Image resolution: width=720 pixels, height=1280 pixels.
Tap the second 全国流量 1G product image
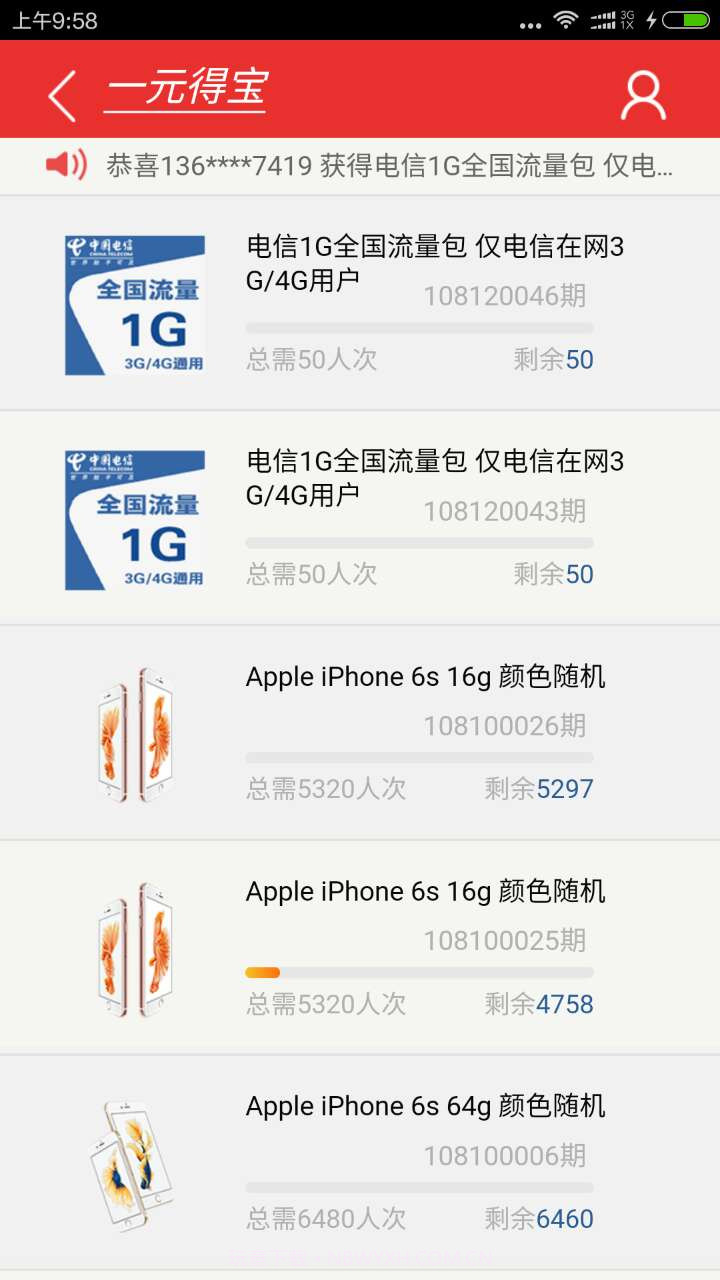(x=135, y=520)
